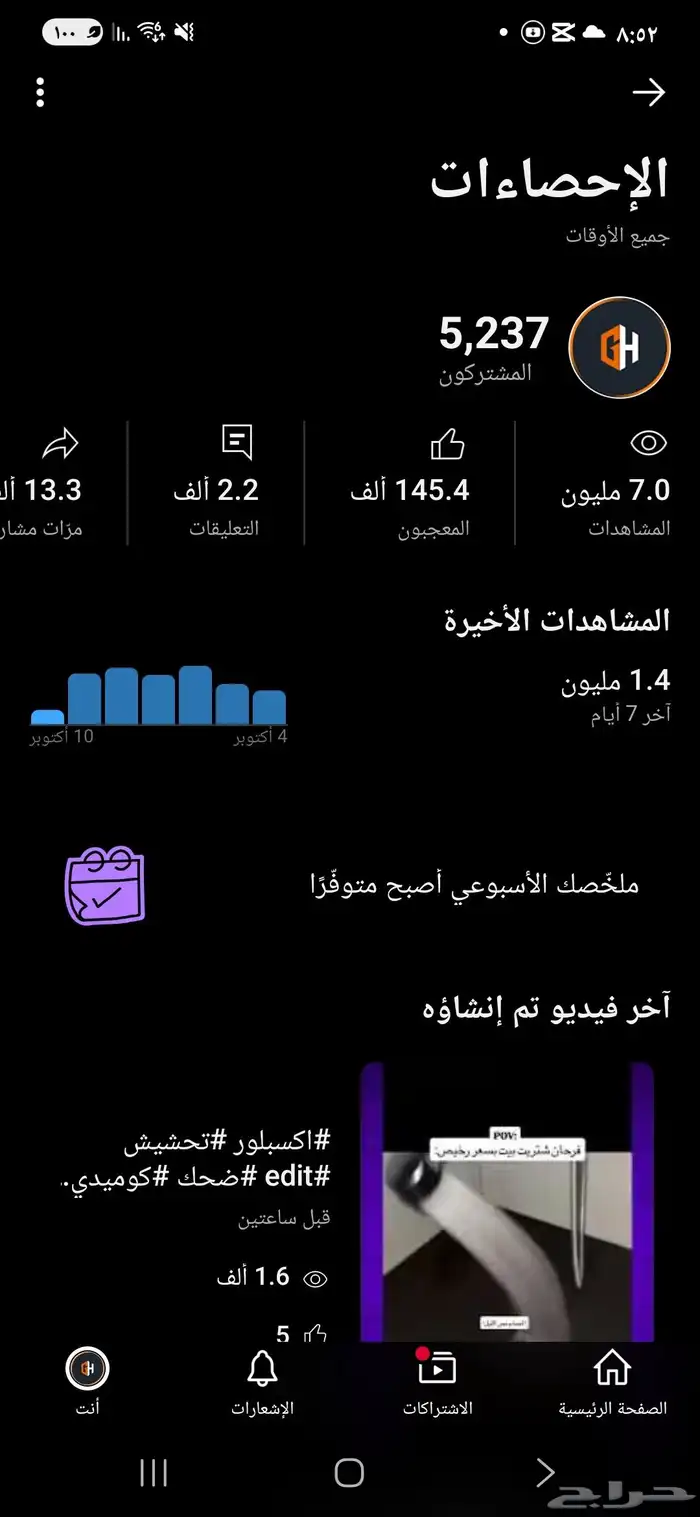Viewport: 700px width, 1517px height.
Task: Open system recent apps
Action: 153,1472
